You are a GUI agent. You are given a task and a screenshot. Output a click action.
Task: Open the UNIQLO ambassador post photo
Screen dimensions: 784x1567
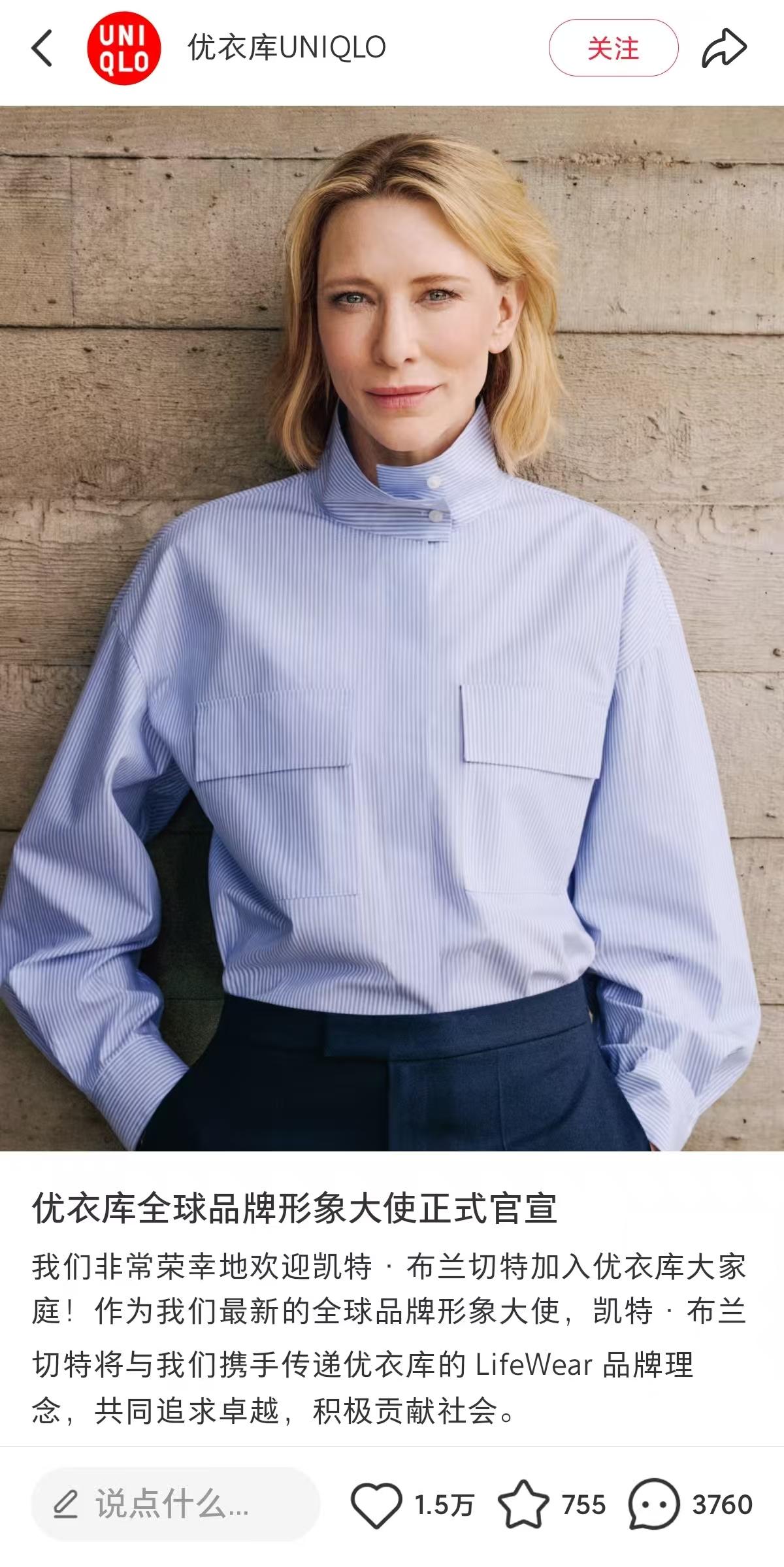[392, 627]
